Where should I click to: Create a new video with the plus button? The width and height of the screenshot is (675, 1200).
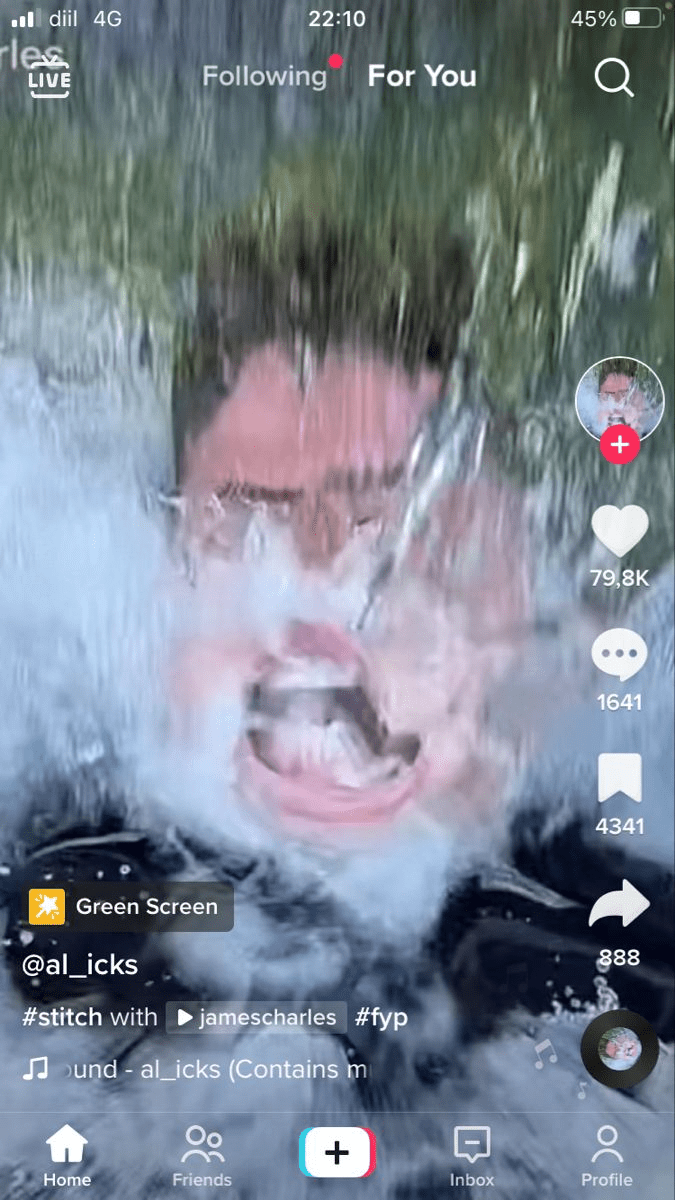[337, 1152]
